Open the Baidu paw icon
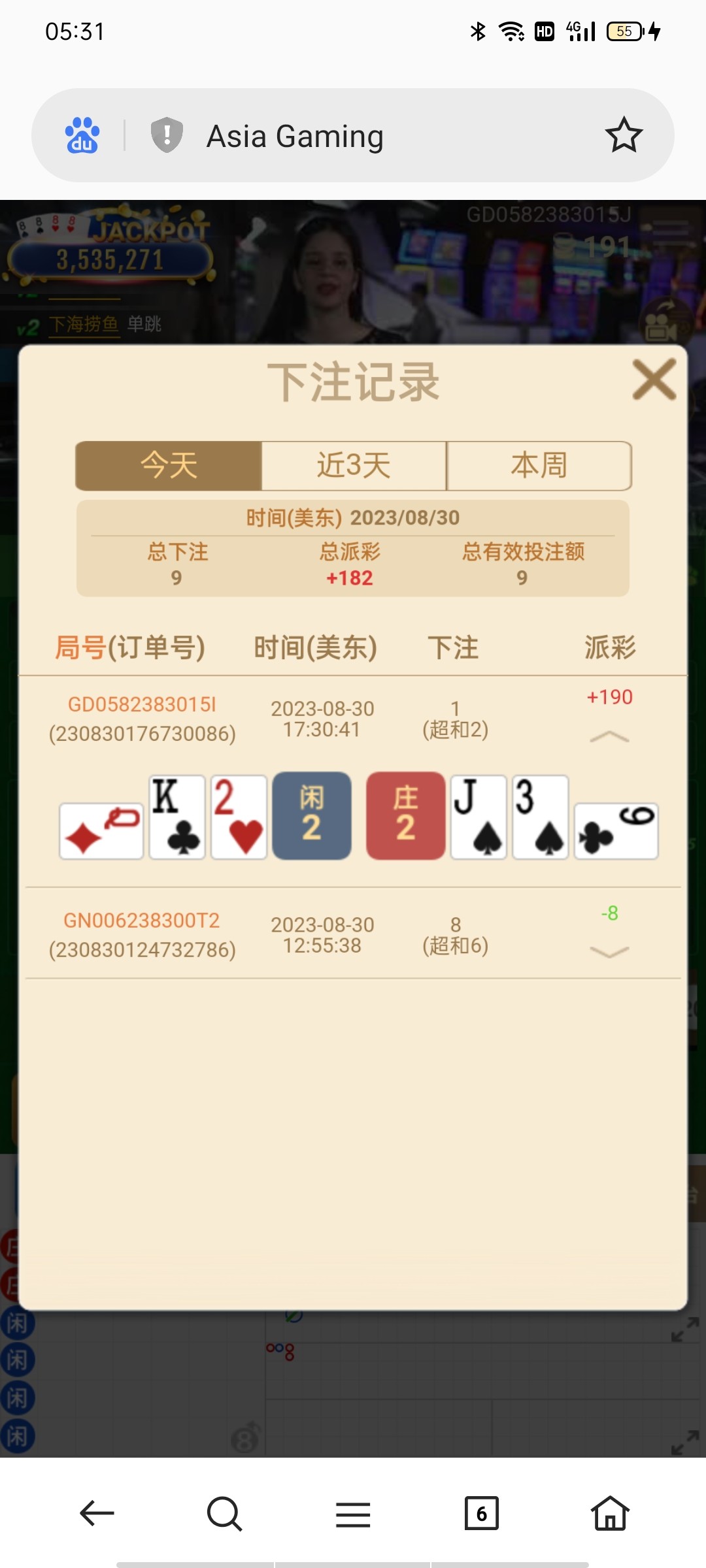Image resolution: width=706 pixels, height=1568 pixels. pos(82,135)
